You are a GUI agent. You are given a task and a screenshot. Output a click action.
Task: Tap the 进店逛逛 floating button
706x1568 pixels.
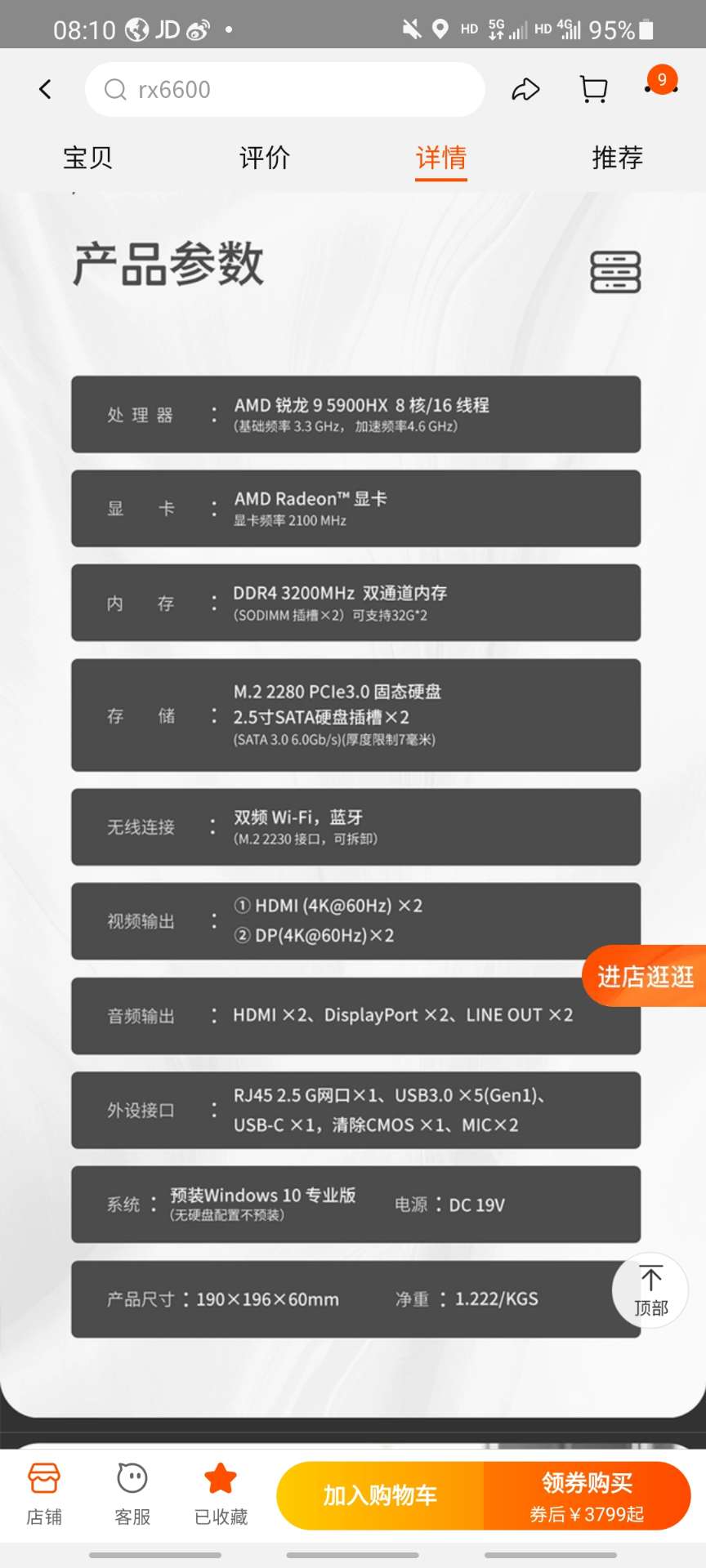645,976
